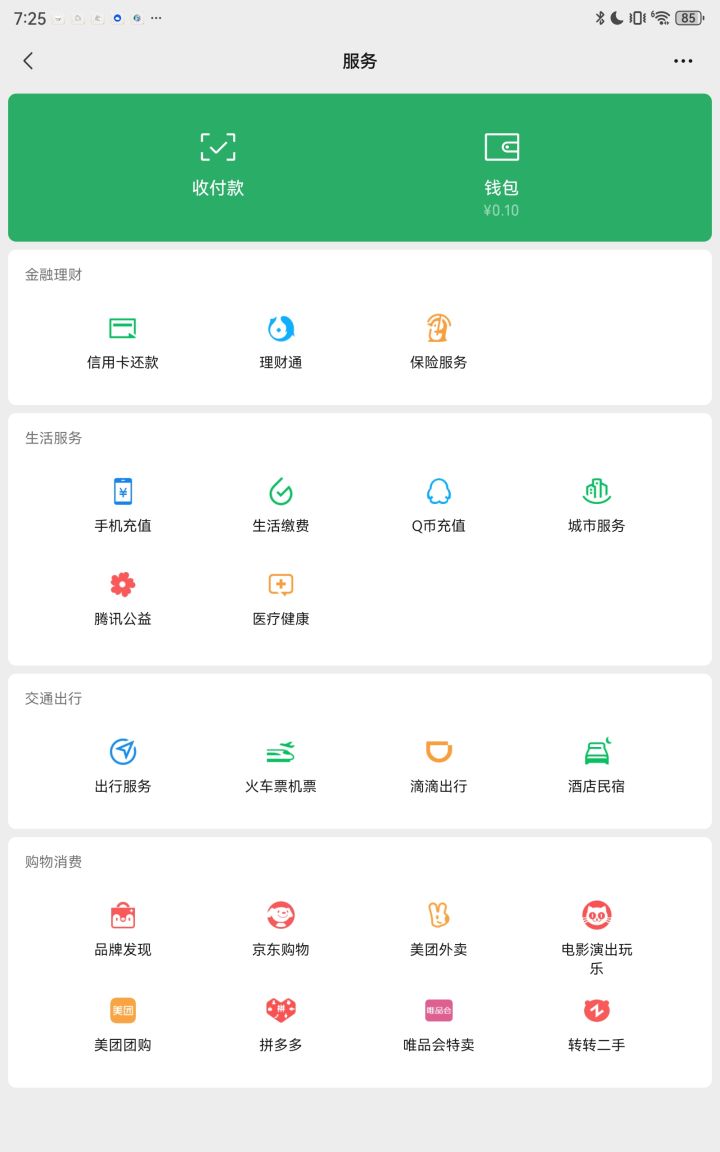Screen dimensions: 720x1152
Task: Tap the back arrow to leave 服务
Action: coord(28,61)
